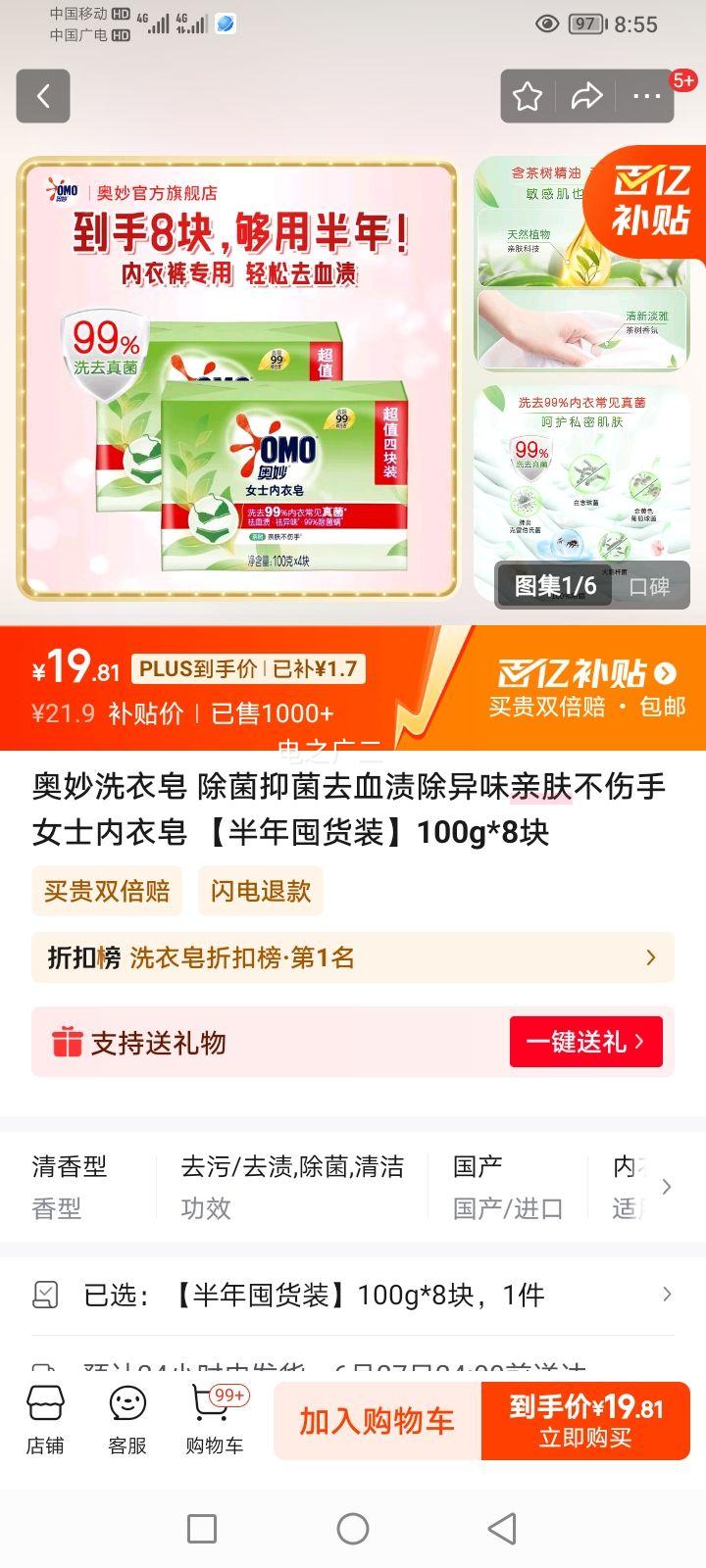Image resolution: width=706 pixels, height=1568 pixels.
Task: Open the main OMO product image
Action: (237, 380)
